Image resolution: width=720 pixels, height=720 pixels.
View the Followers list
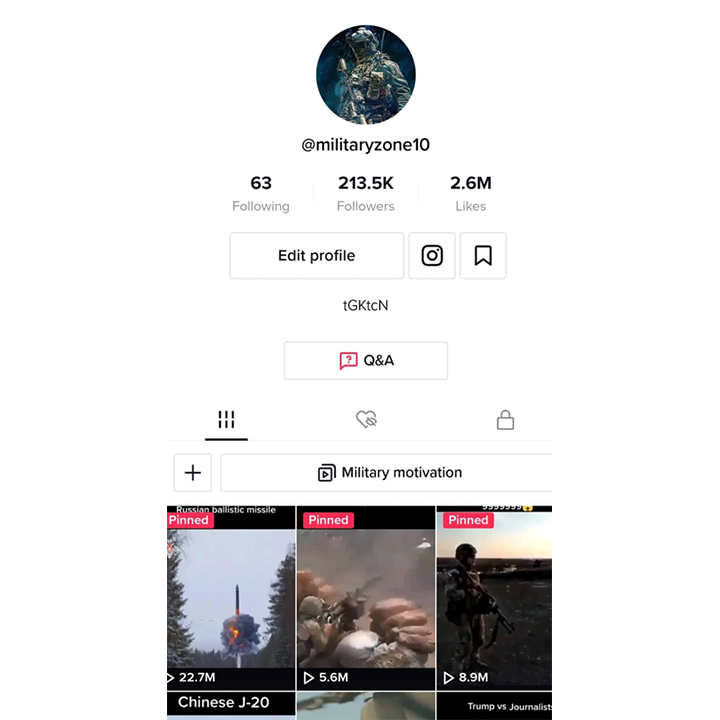[x=365, y=193]
